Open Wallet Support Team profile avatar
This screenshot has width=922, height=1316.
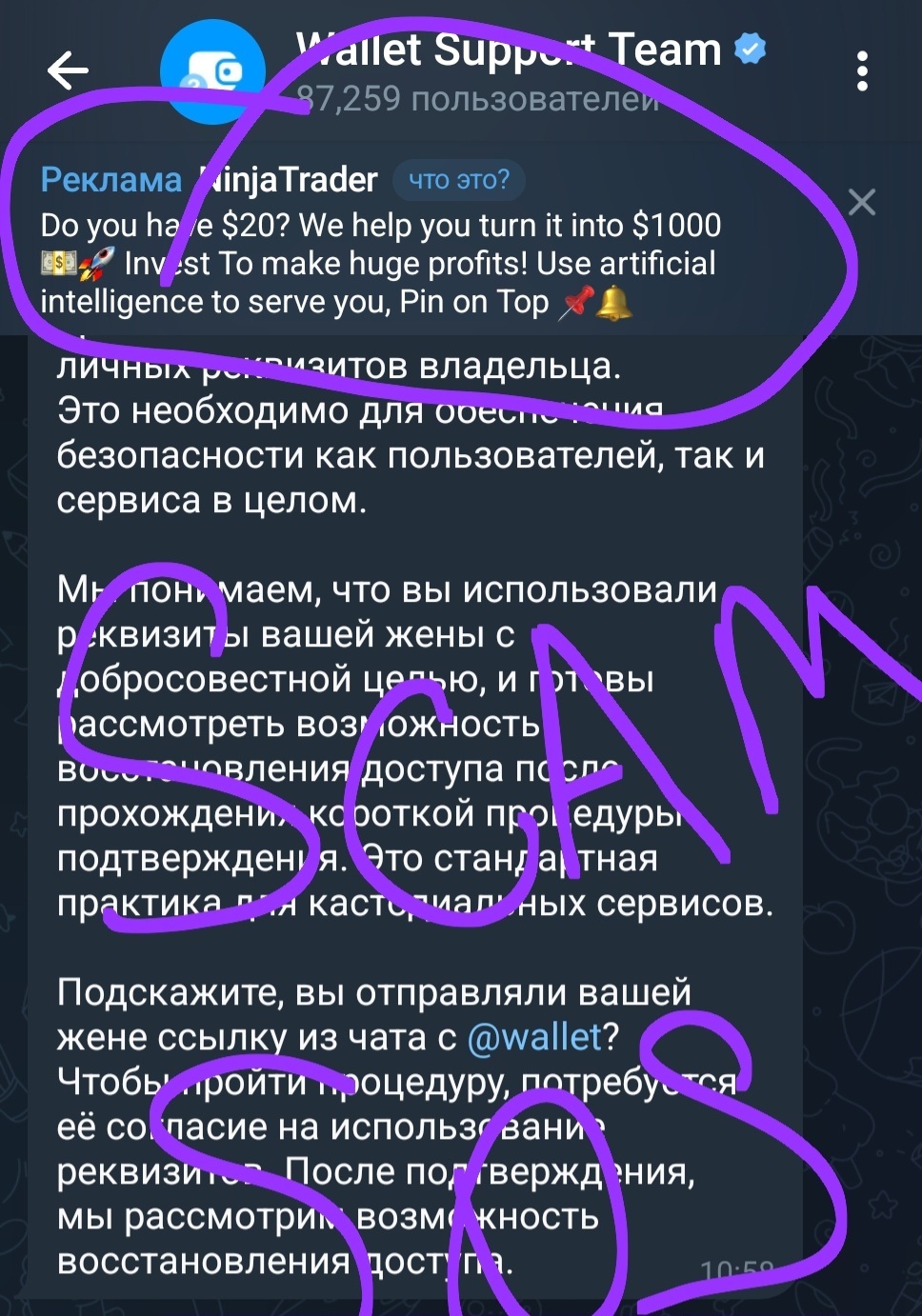tap(212, 71)
